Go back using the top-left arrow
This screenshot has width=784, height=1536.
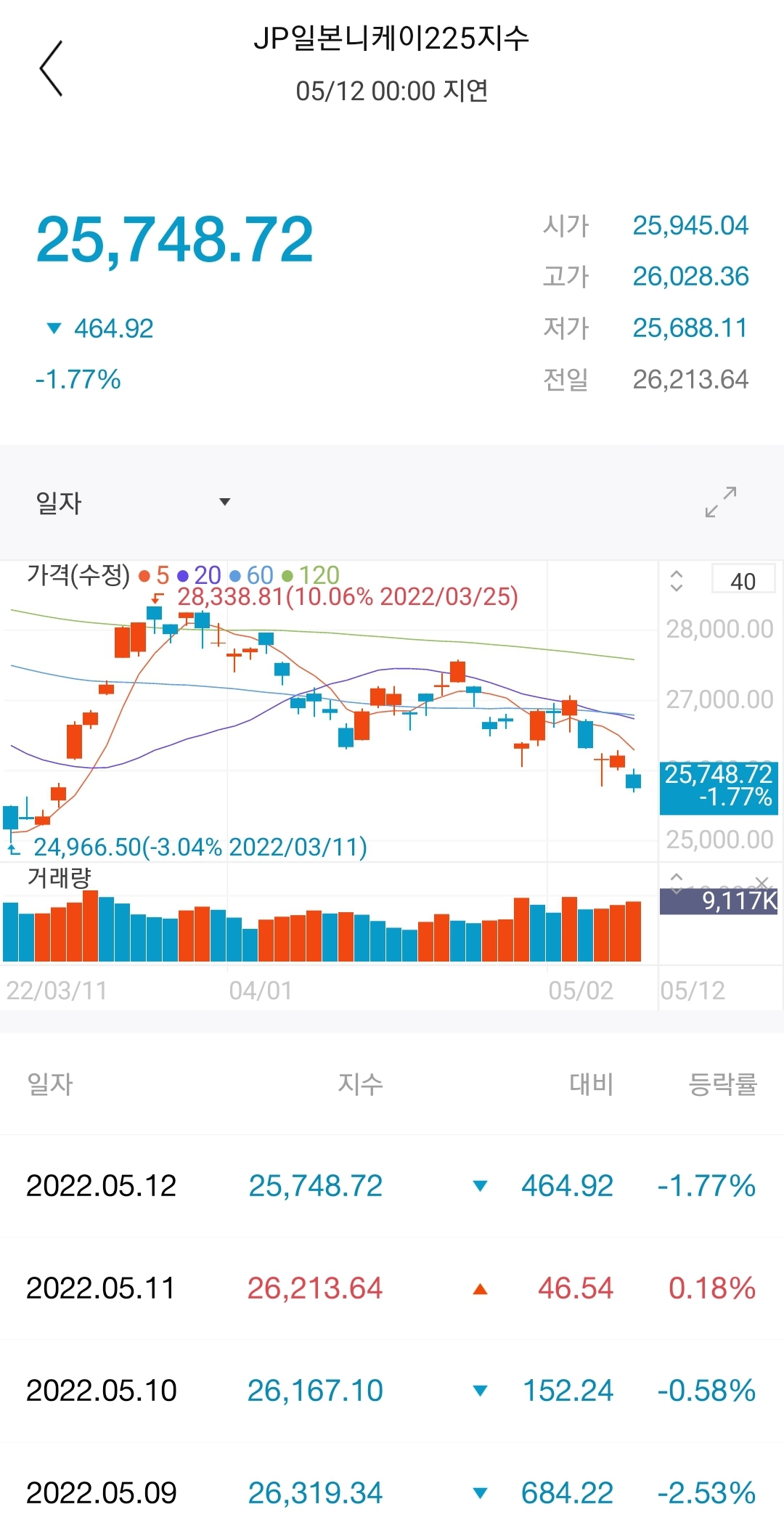[x=52, y=68]
